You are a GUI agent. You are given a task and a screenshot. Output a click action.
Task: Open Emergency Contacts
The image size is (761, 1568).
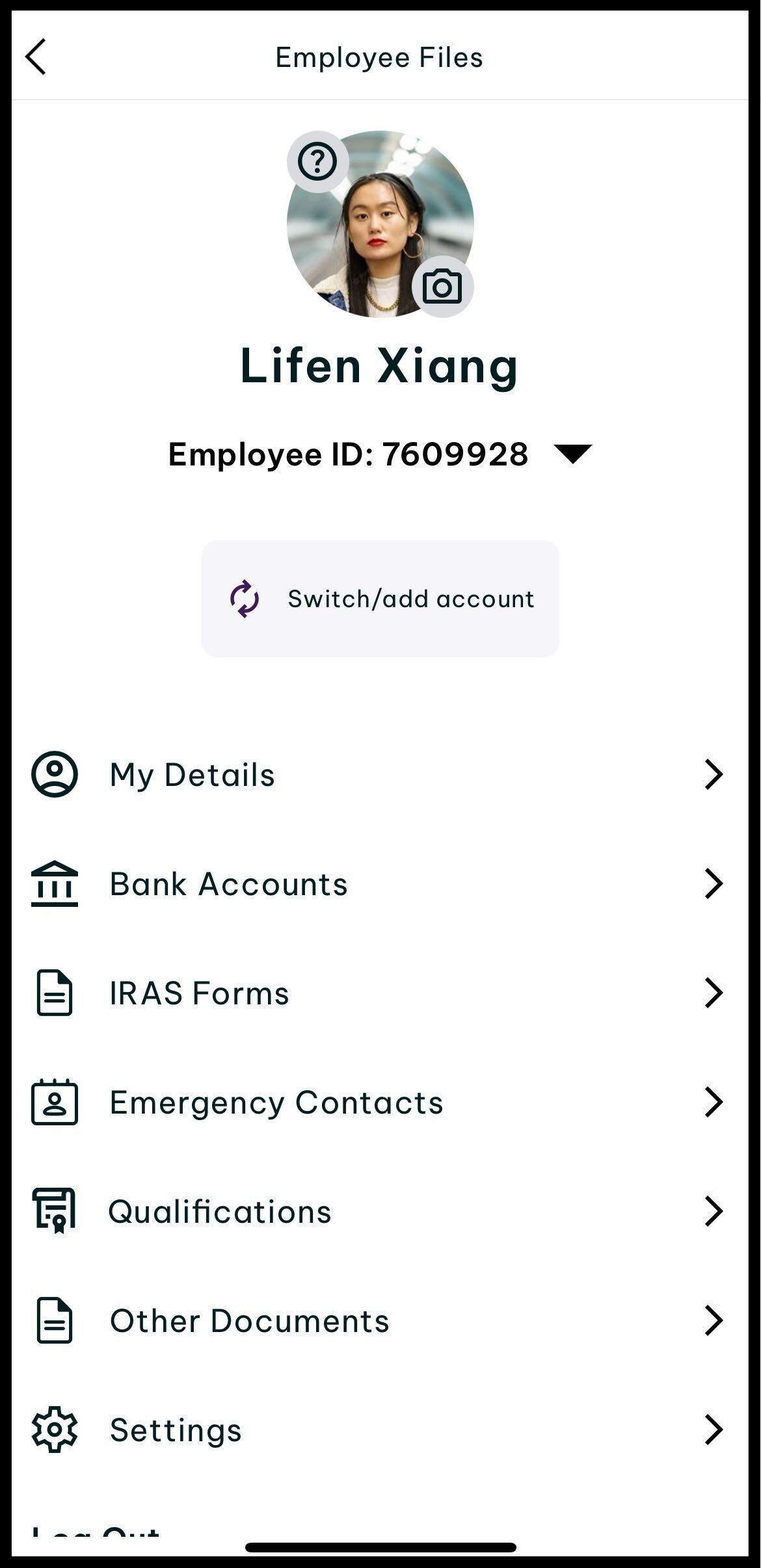(x=380, y=1102)
